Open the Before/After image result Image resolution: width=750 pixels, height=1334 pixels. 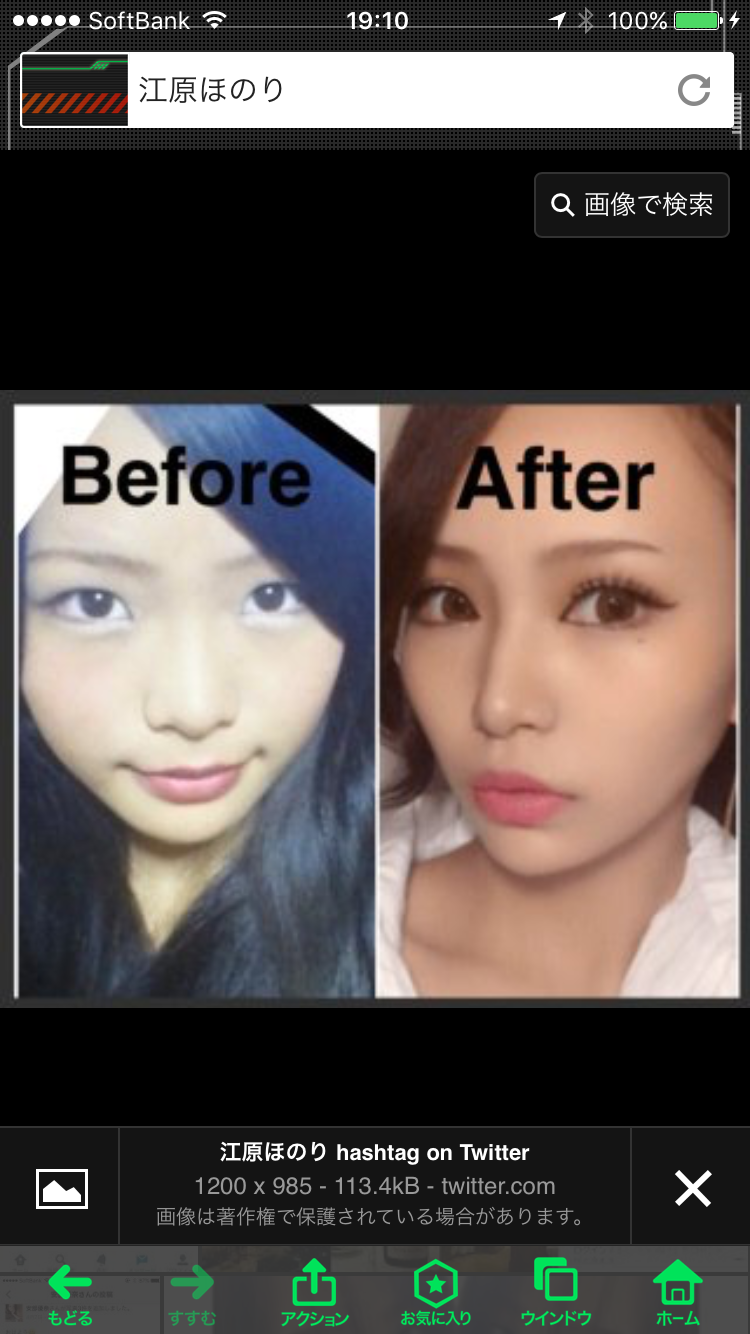point(375,698)
